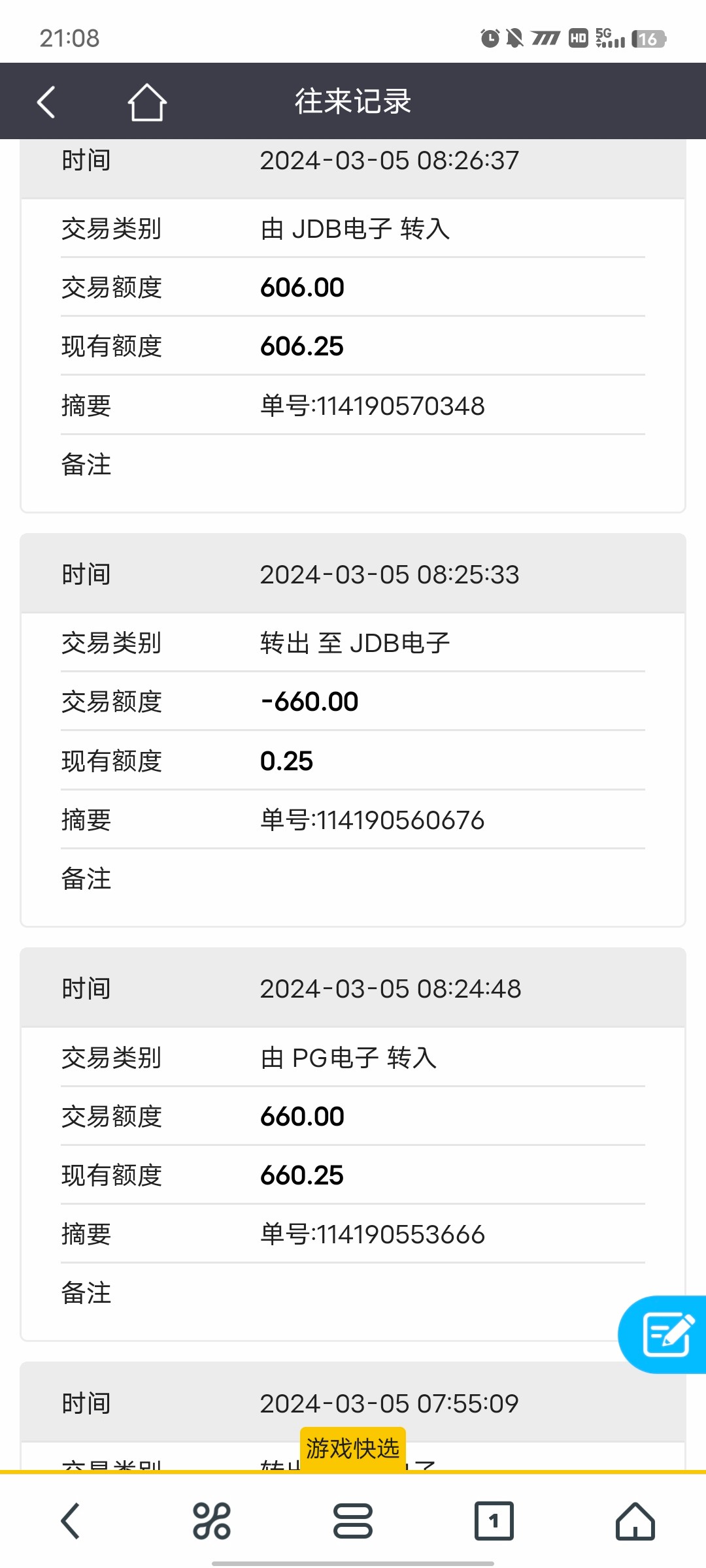This screenshot has width=706, height=1568.
Task: Open the browser tools grid icon
Action: 211,1521
